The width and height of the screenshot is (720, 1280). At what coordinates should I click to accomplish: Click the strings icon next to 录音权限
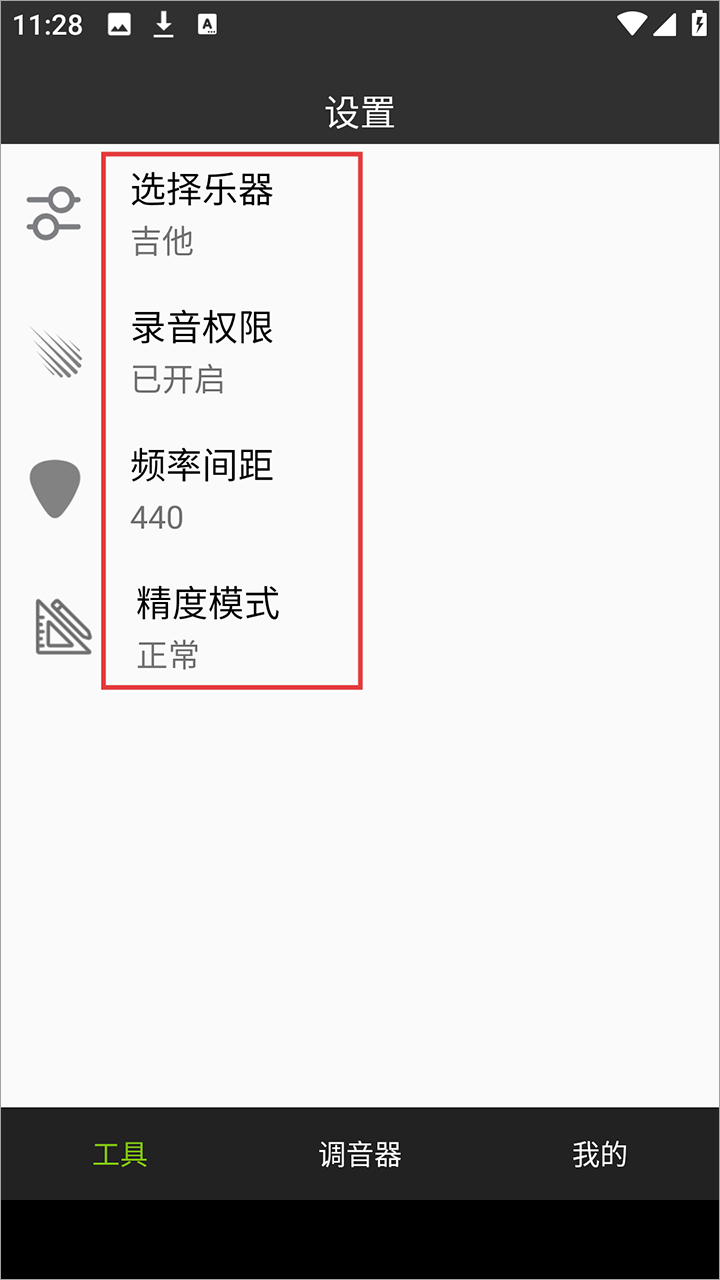[x=55, y=352]
